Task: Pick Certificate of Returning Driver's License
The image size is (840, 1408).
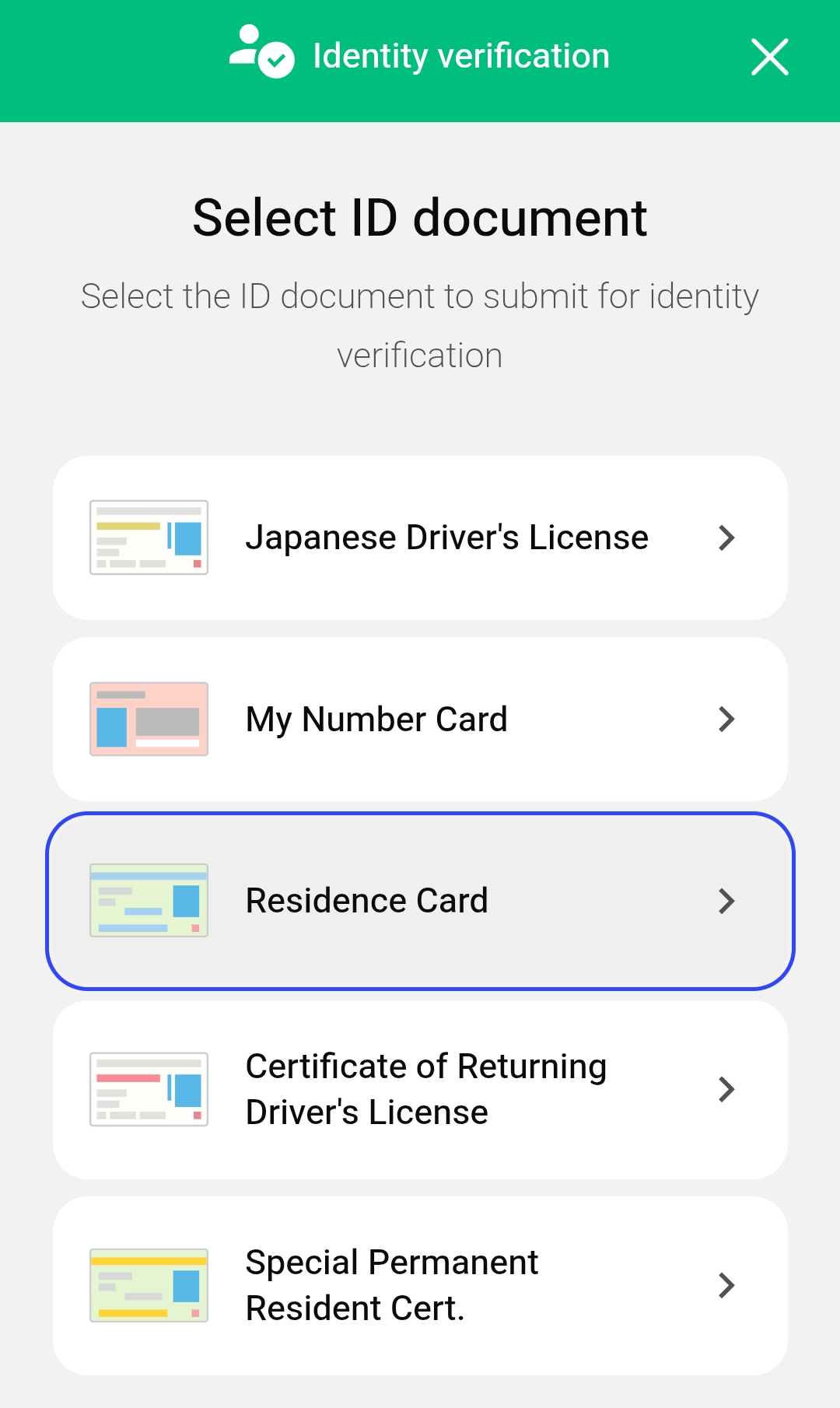Action: point(420,1089)
